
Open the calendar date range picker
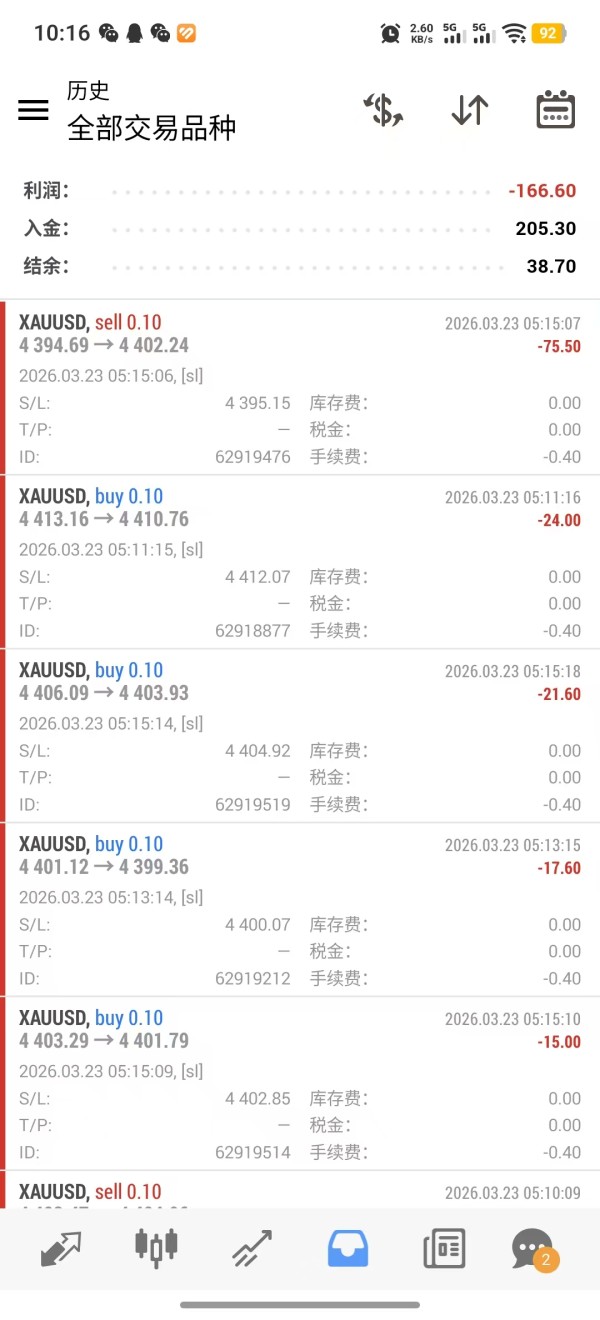pyautogui.click(x=555, y=110)
